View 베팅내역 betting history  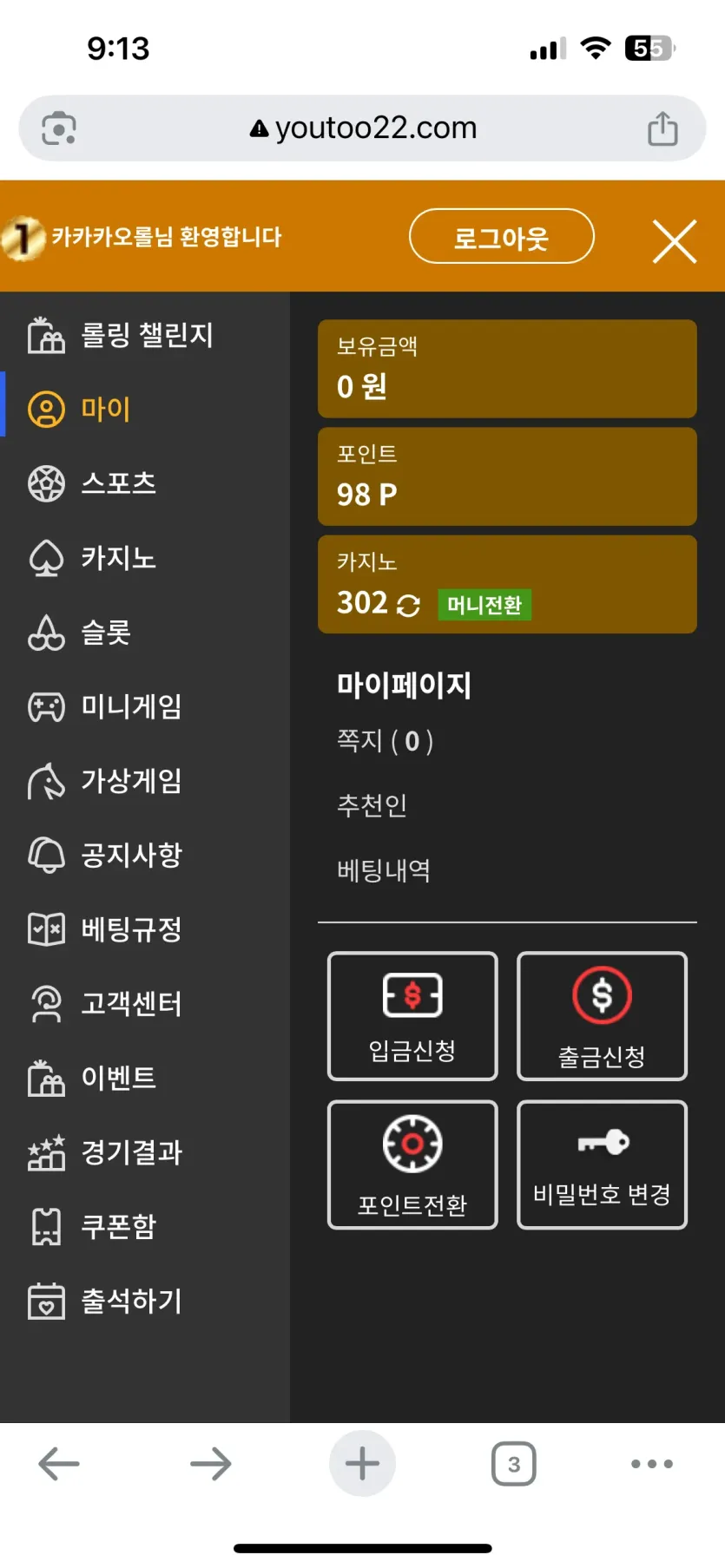pyautogui.click(x=384, y=869)
